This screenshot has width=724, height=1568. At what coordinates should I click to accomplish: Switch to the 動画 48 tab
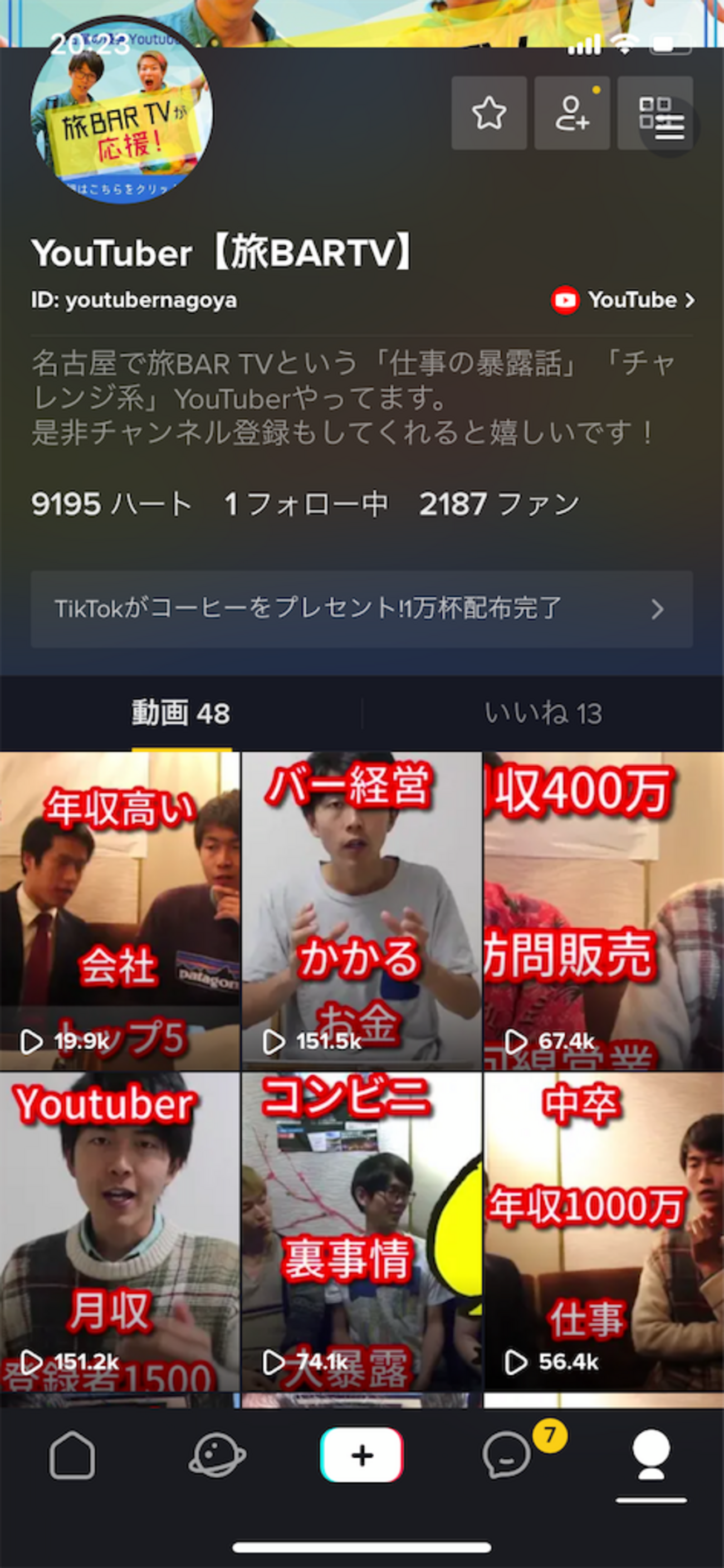pyautogui.click(x=180, y=713)
